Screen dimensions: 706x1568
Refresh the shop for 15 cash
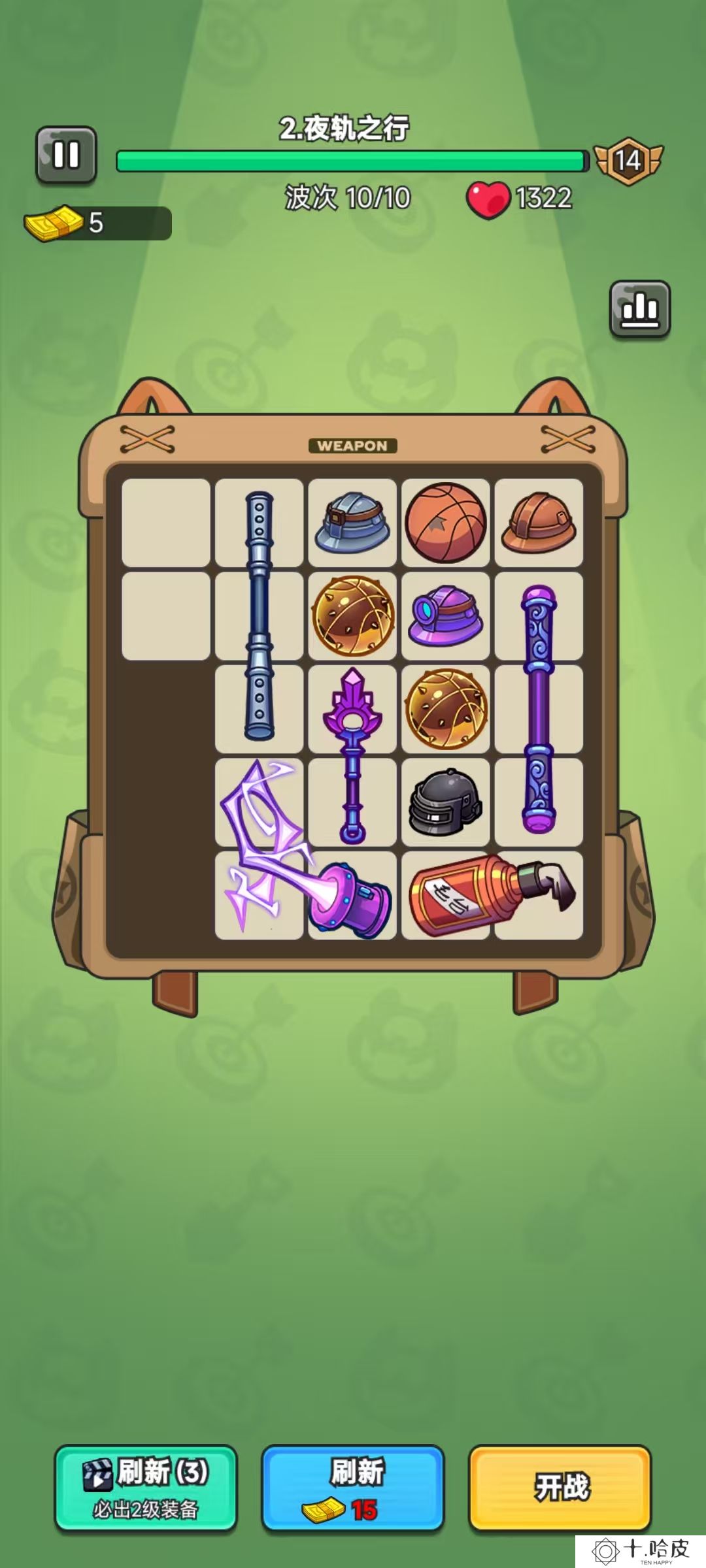[x=353, y=1488]
